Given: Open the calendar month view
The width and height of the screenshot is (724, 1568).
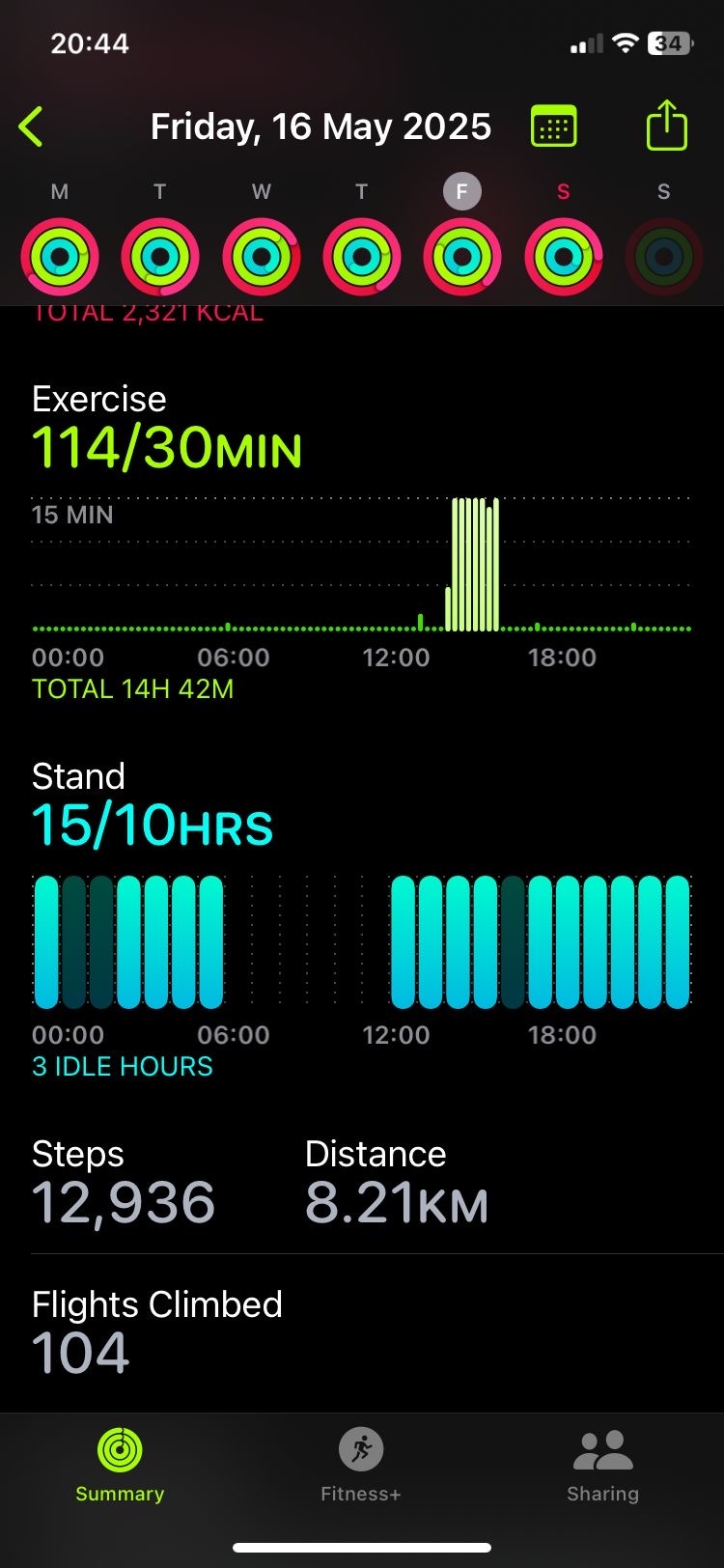Looking at the screenshot, I should tap(554, 126).
